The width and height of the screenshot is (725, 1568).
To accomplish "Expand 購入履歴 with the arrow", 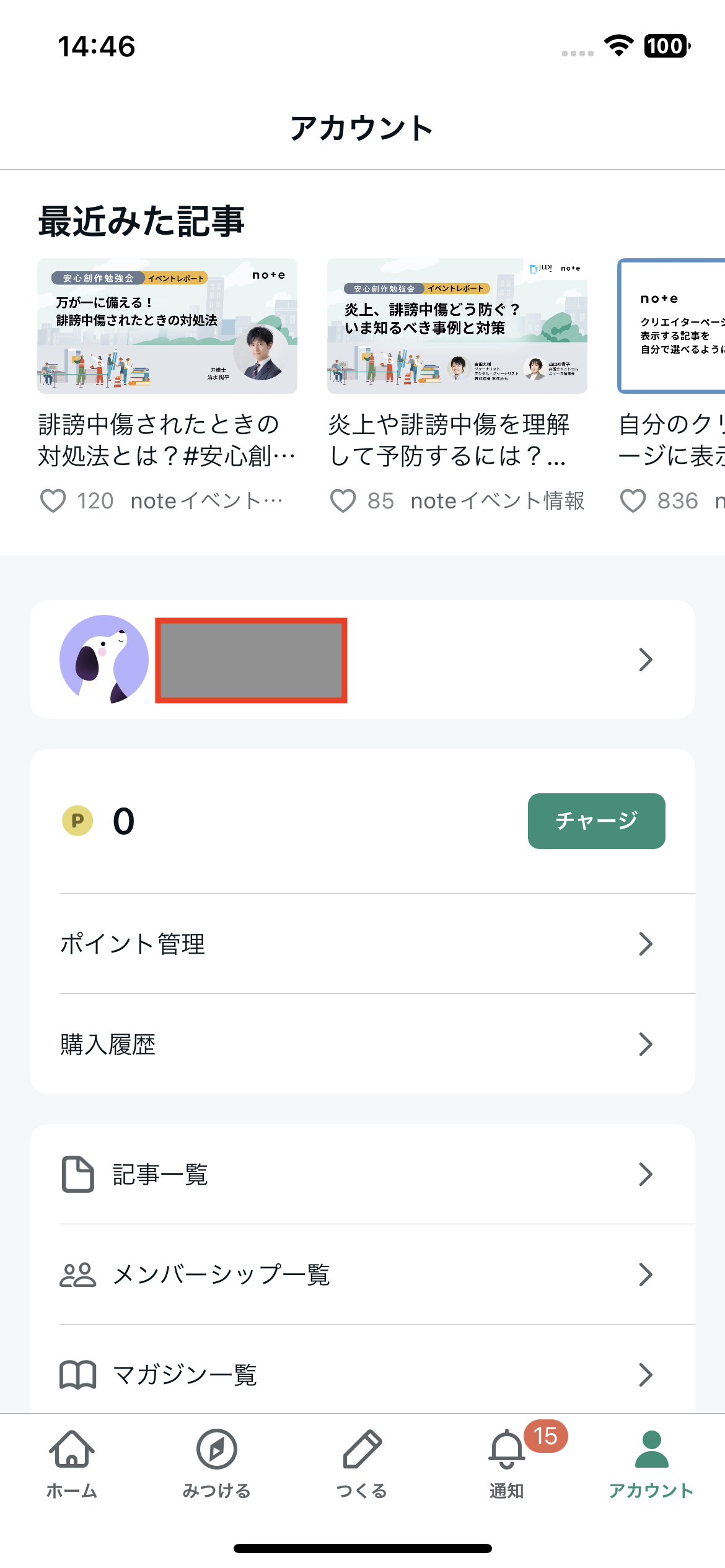I will point(646,1045).
